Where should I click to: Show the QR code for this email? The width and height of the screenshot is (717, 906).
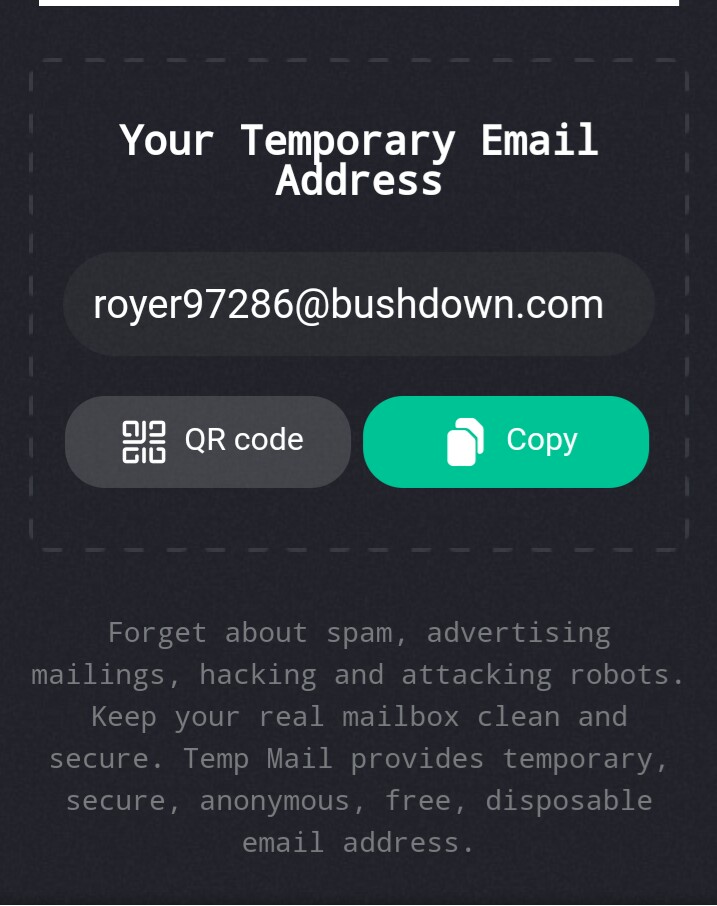click(x=208, y=441)
